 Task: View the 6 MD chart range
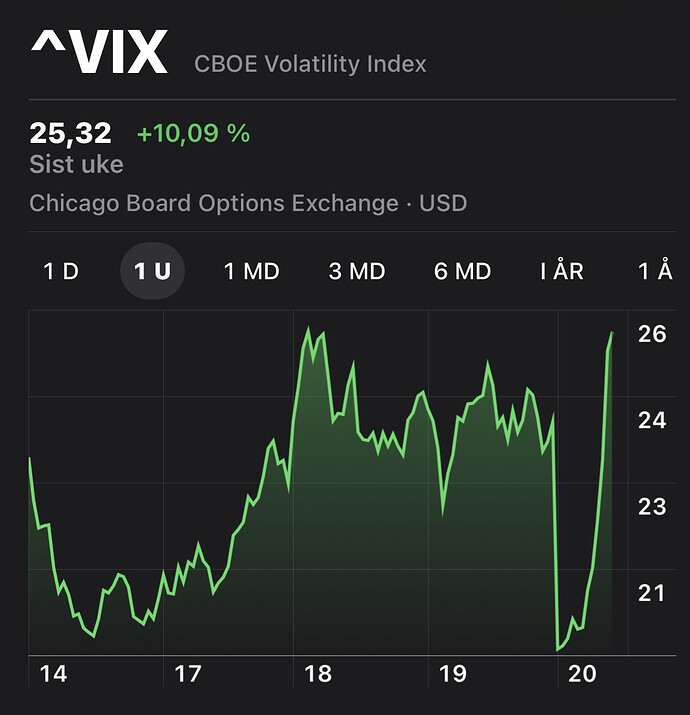462,271
